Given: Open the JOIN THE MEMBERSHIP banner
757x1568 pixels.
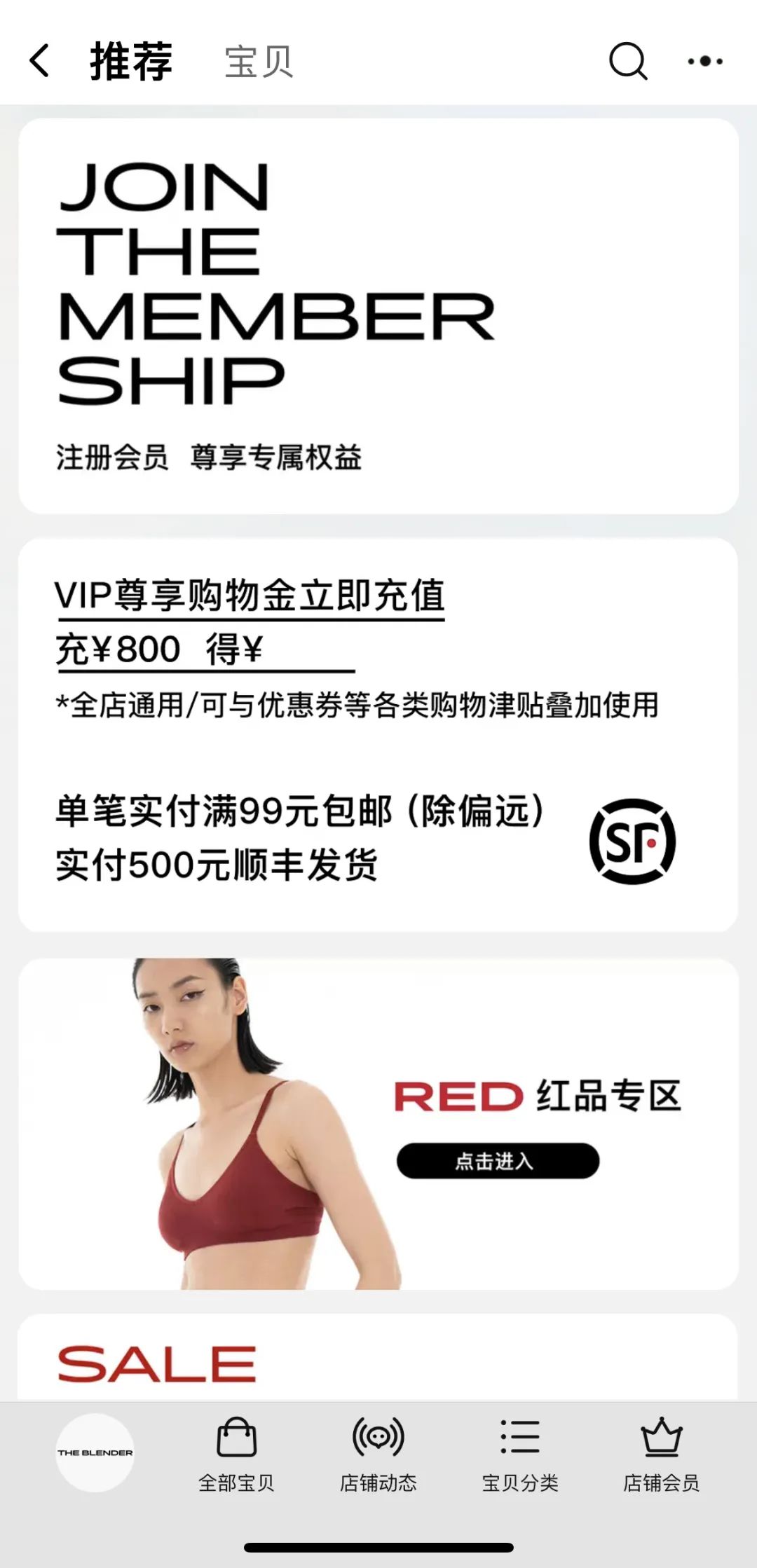Looking at the screenshot, I should point(378,316).
